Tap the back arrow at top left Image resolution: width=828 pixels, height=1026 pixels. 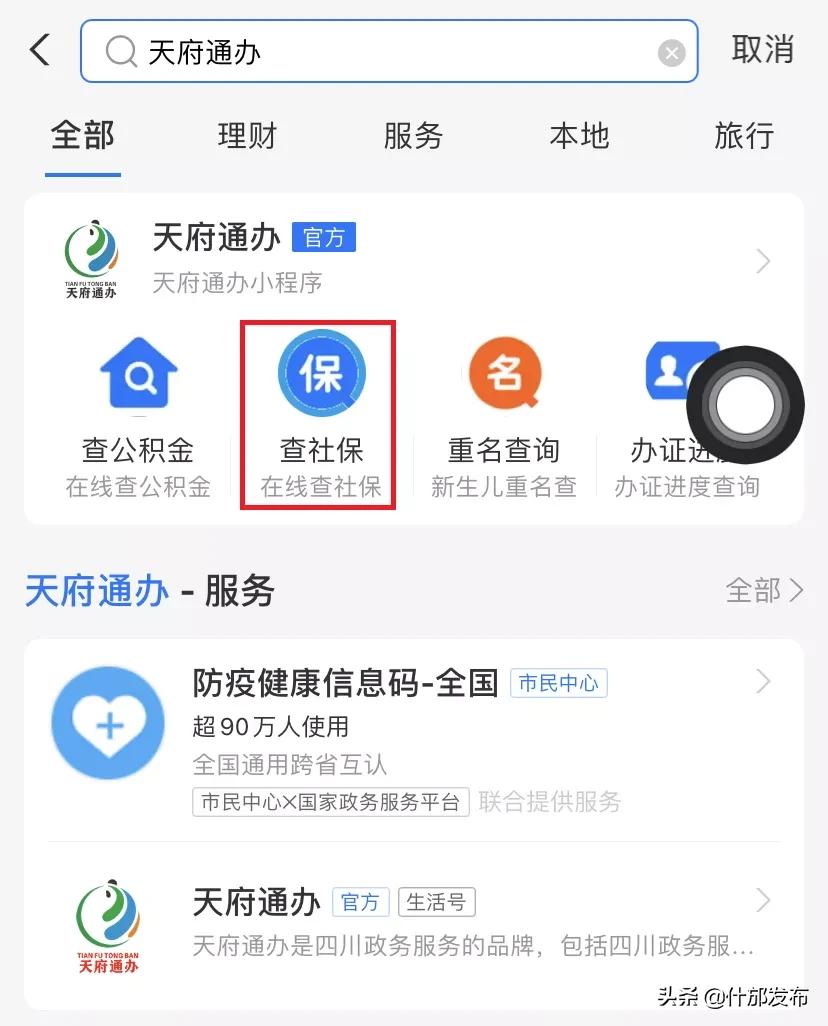(x=38, y=48)
